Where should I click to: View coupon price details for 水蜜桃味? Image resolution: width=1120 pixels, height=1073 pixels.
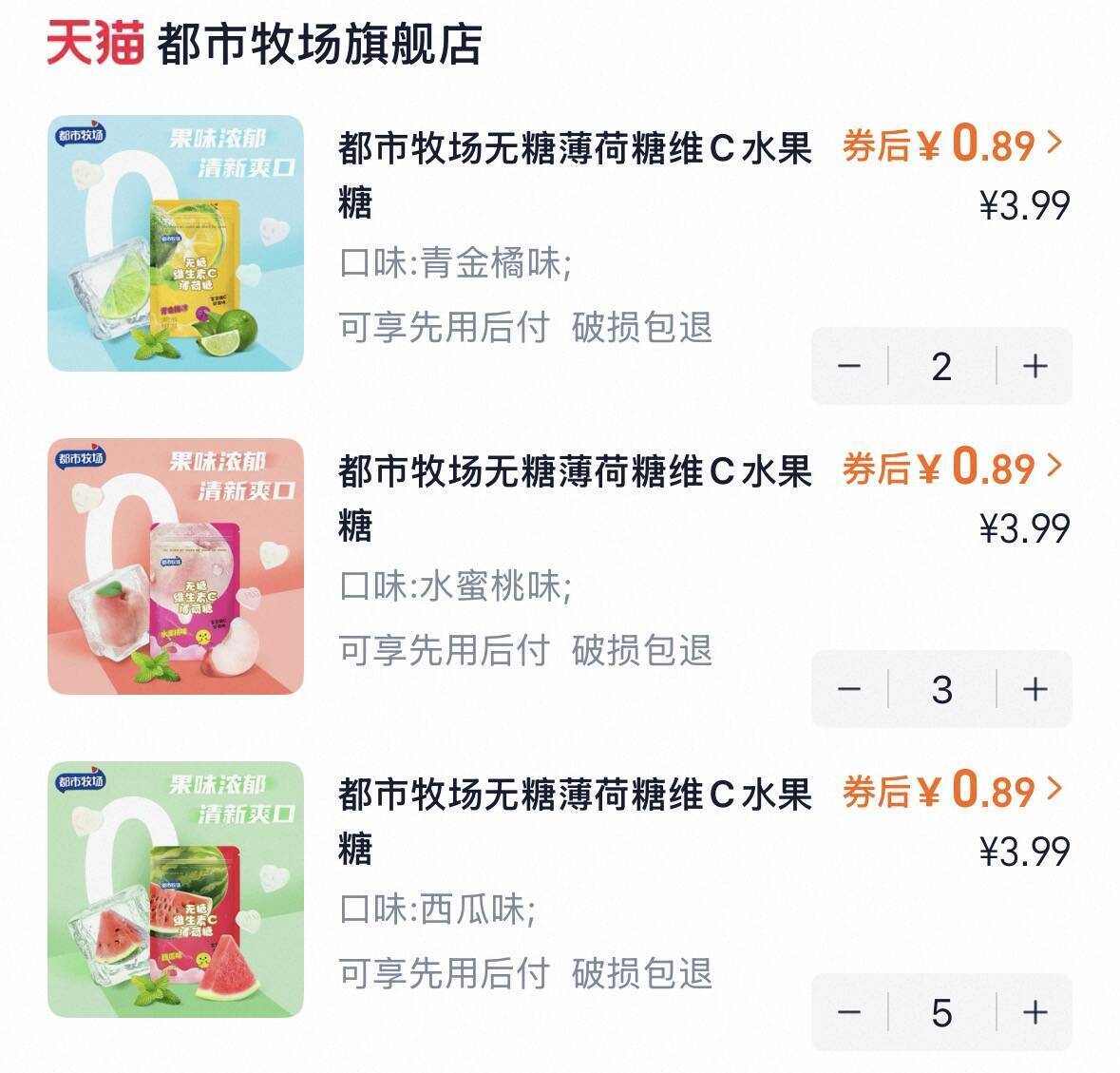coord(952,468)
